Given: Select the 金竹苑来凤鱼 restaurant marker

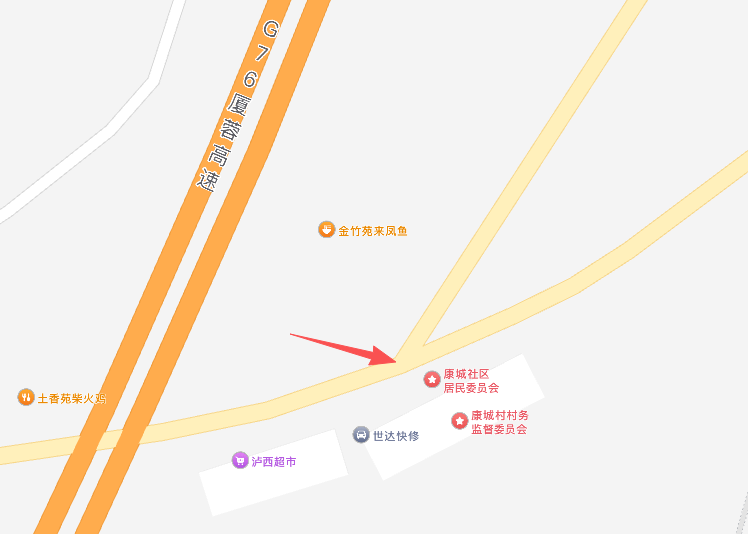Looking at the screenshot, I should (326, 230).
